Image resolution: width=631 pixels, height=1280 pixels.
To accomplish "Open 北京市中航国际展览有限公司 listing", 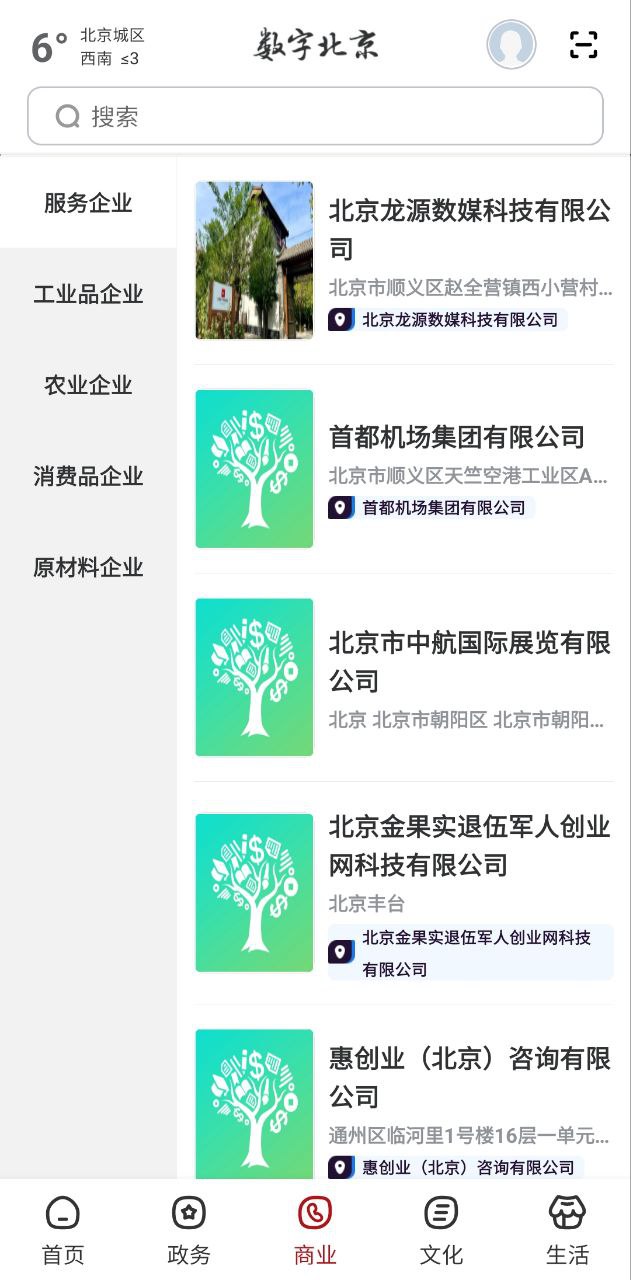I will 469,661.
